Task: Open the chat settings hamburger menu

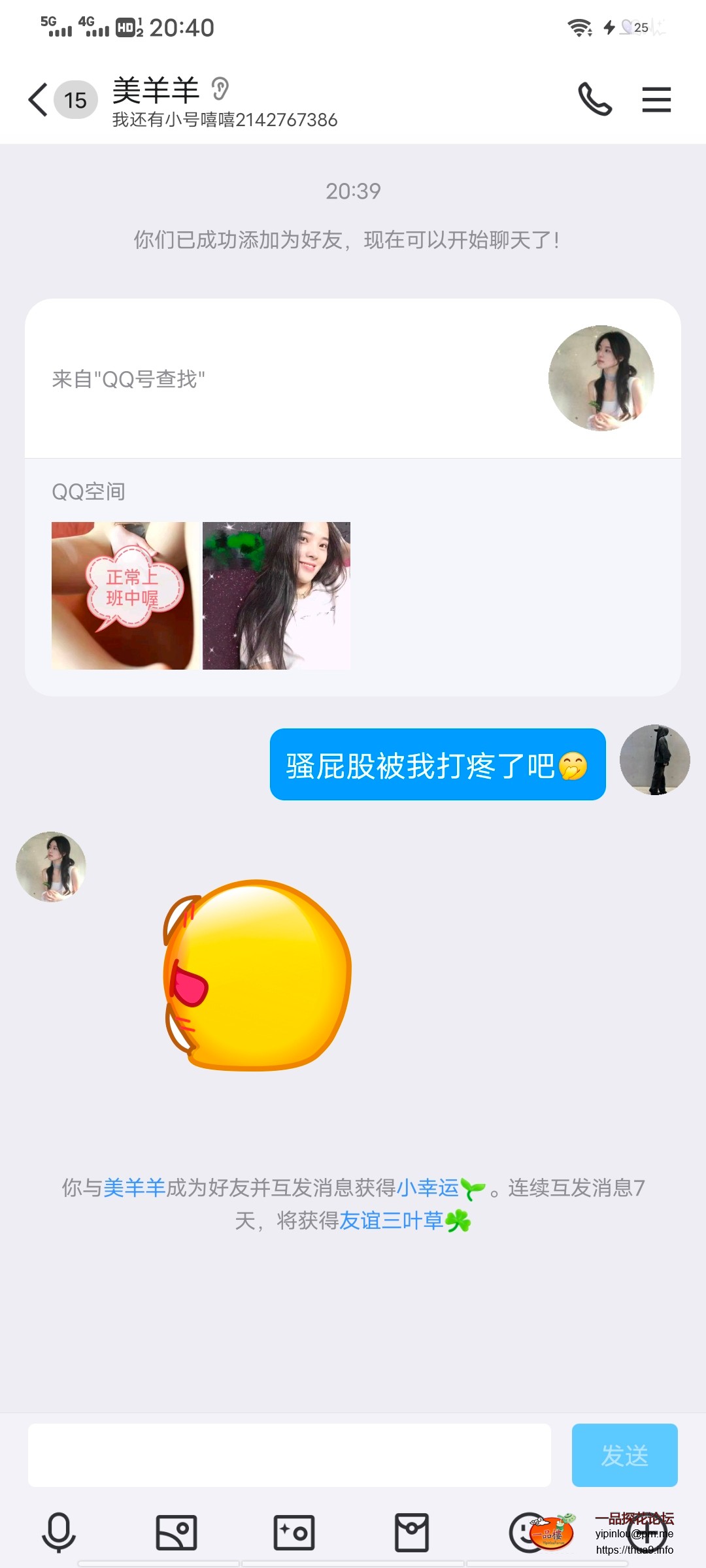Action: pos(656,99)
